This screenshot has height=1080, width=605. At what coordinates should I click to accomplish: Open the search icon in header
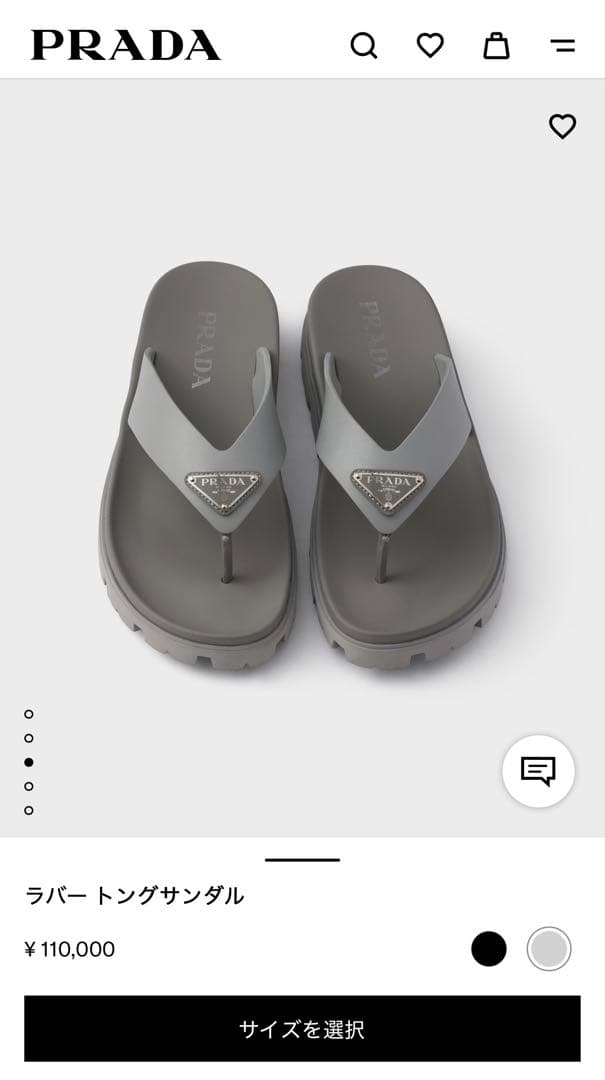(363, 46)
